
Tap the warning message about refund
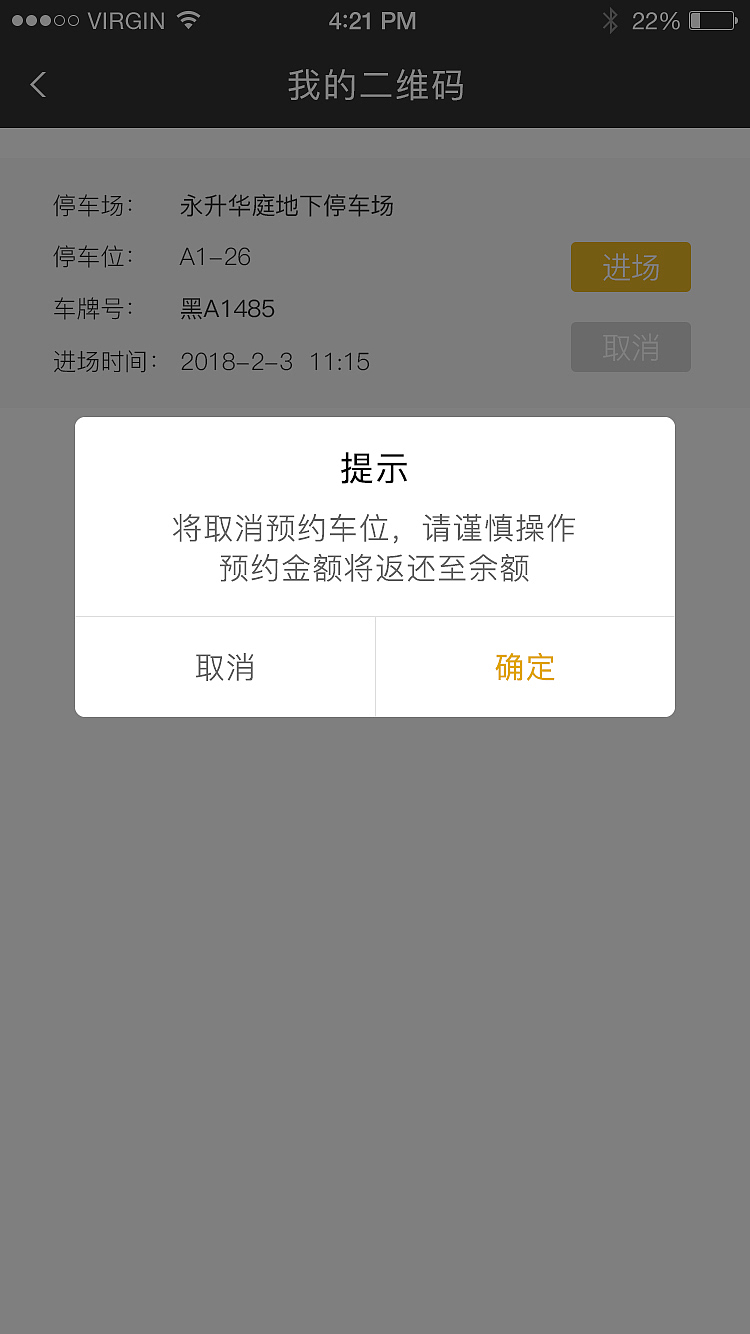[x=374, y=547]
